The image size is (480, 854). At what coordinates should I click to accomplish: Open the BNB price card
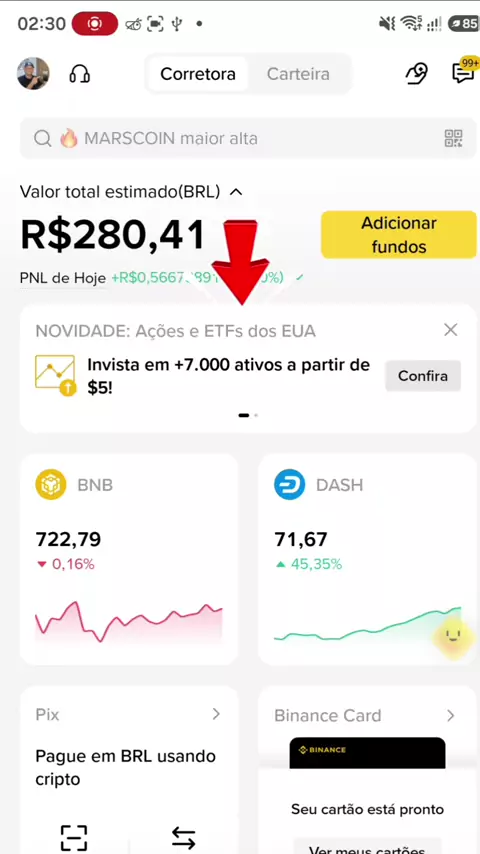pos(129,559)
